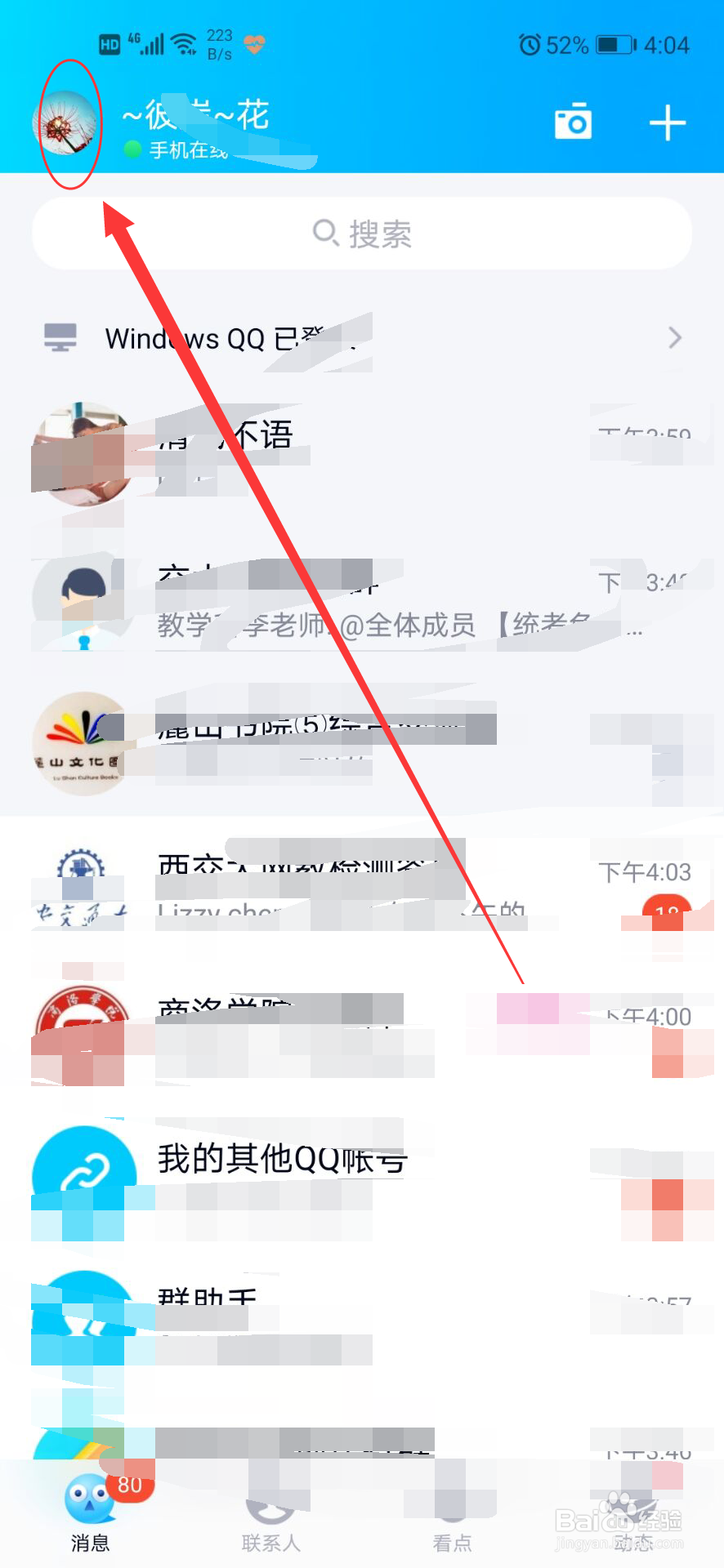The height and width of the screenshot is (1568, 724).
Task: Expand the Windows QQ 已登录 chevron
Action: click(x=674, y=337)
